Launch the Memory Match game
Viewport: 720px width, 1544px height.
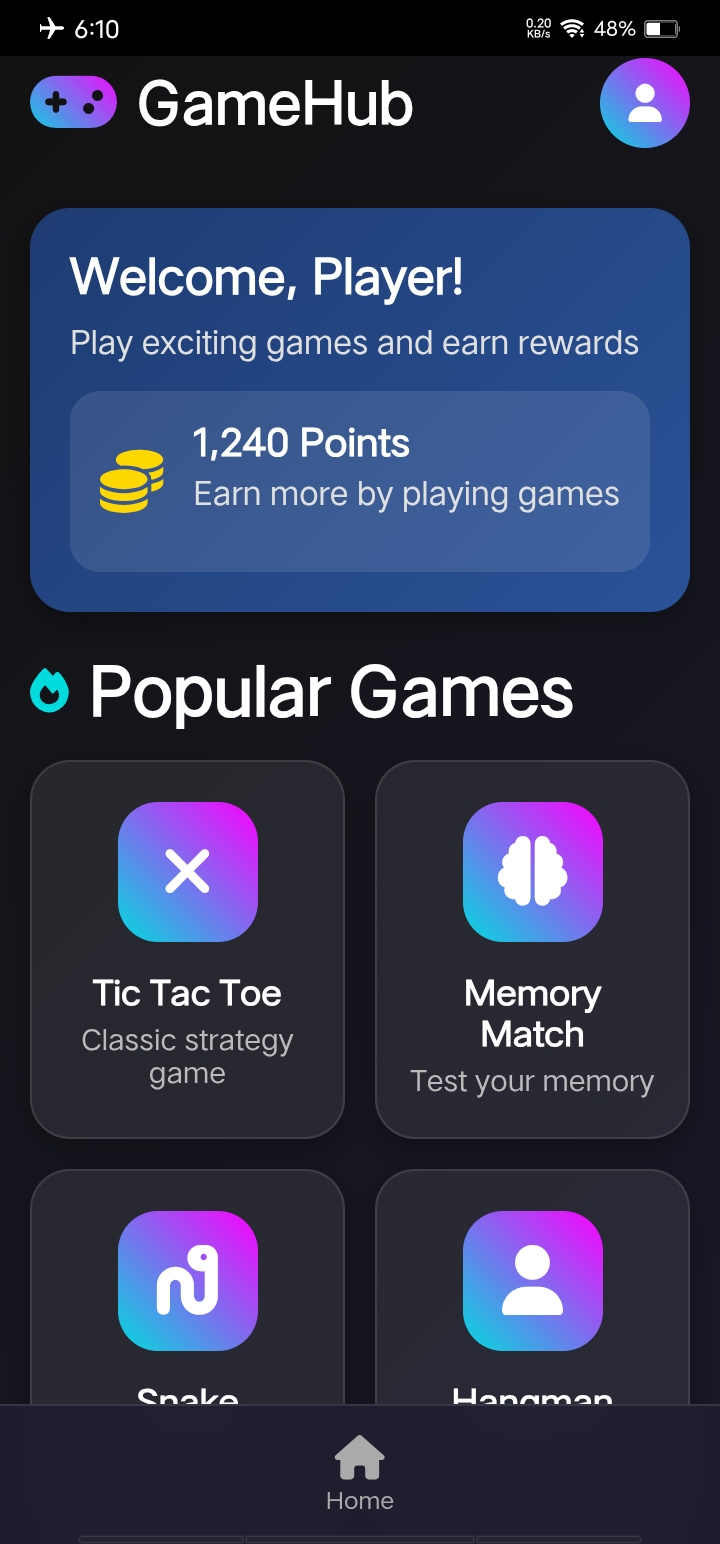(532, 949)
